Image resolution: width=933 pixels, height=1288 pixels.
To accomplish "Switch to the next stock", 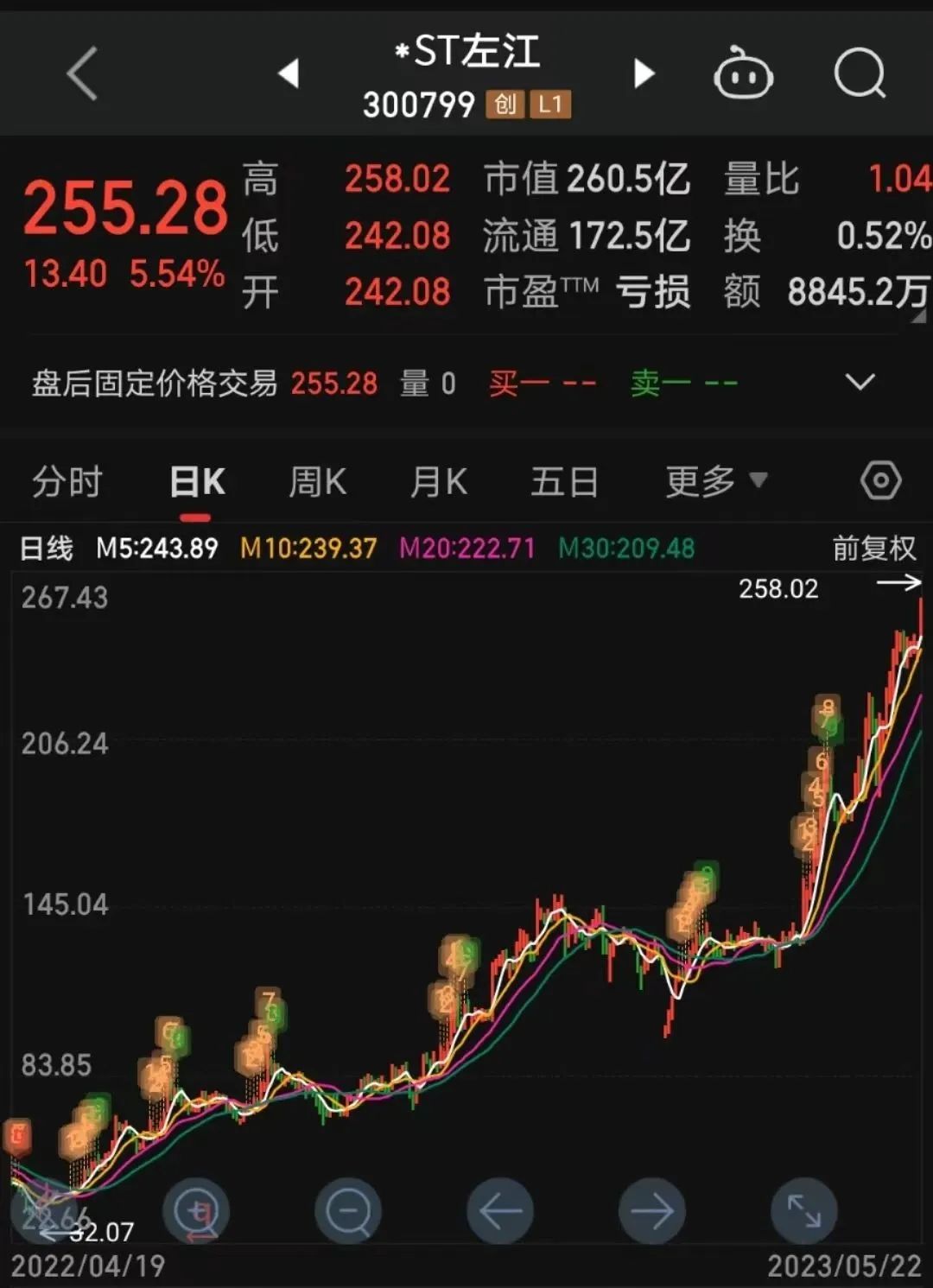I will [644, 73].
